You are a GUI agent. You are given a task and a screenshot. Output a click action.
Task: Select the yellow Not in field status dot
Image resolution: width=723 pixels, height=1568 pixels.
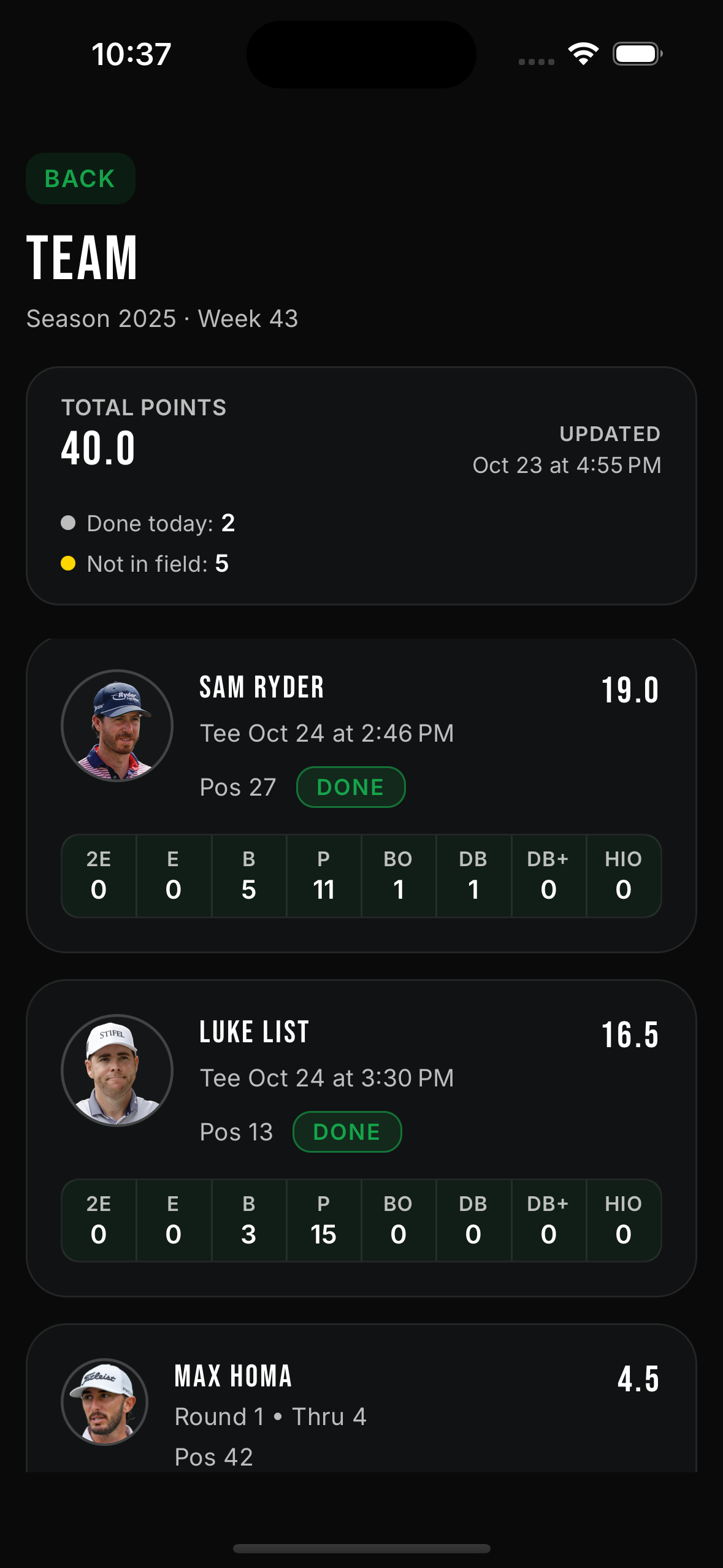pos(67,563)
